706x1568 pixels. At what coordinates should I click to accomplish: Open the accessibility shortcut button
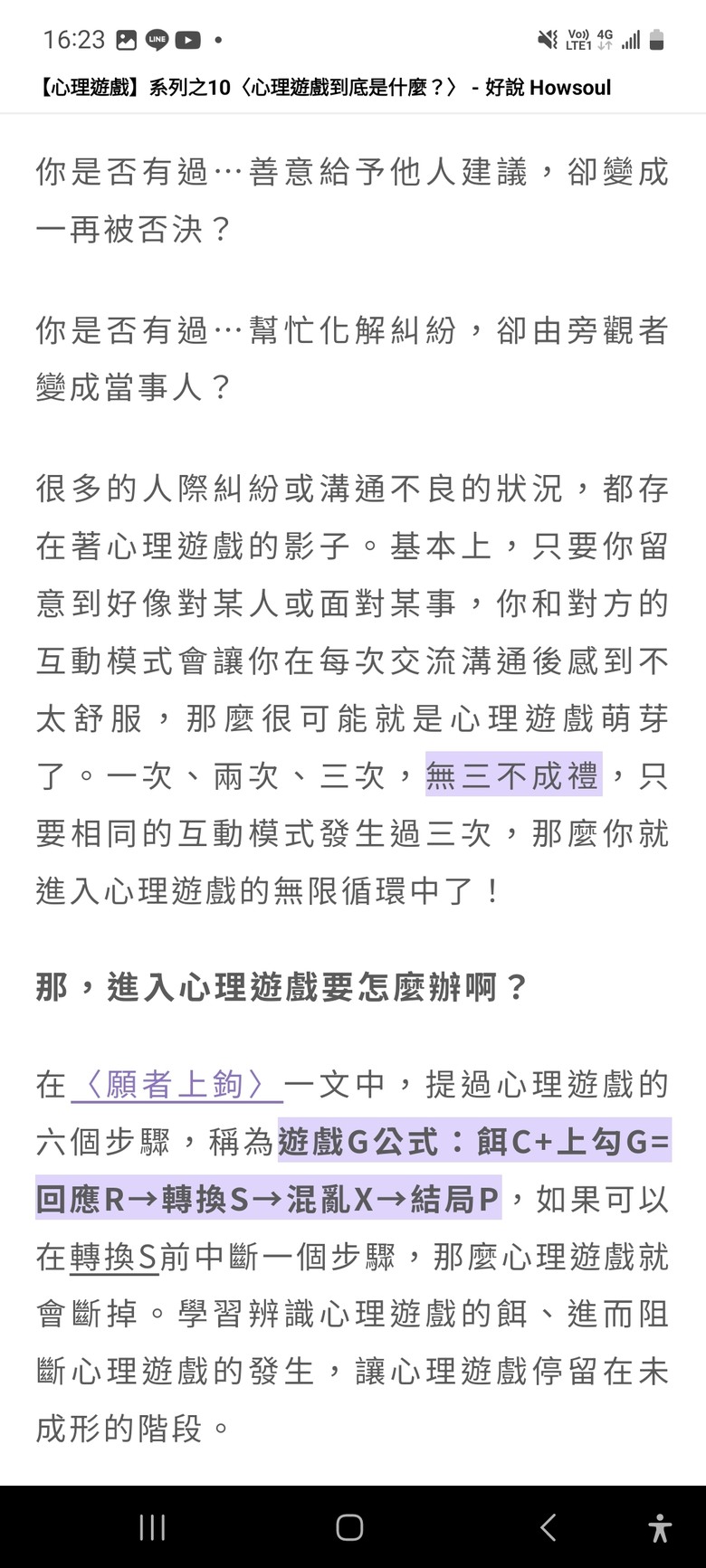pyautogui.click(x=660, y=1527)
